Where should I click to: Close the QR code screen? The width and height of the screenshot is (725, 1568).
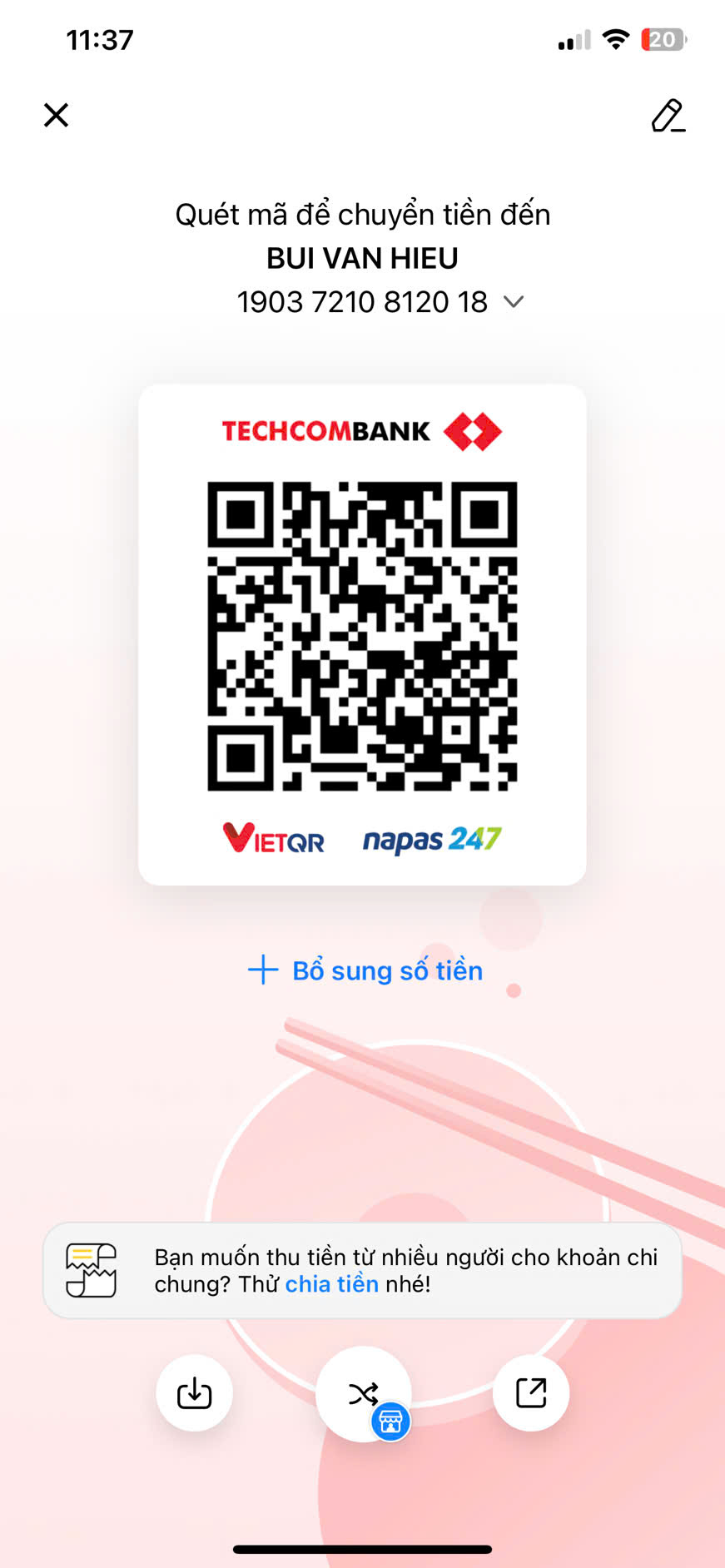(56, 115)
